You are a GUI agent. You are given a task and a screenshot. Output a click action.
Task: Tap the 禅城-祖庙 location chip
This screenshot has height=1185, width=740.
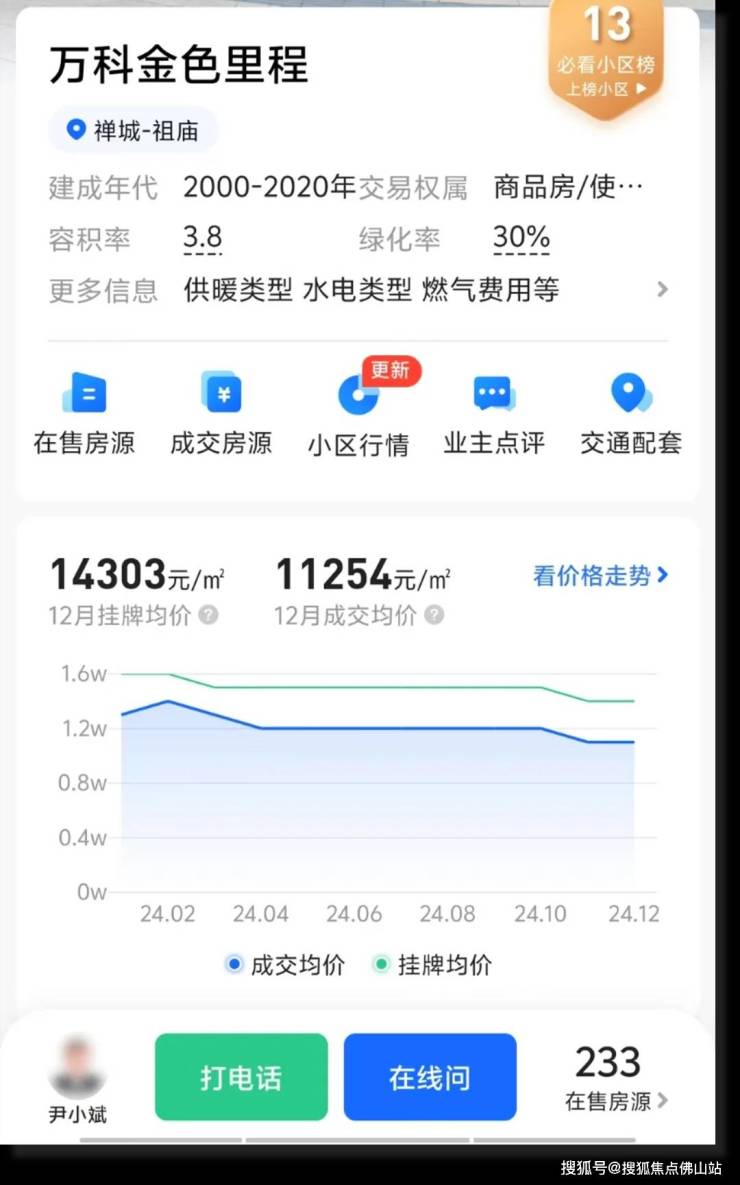pyautogui.click(x=133, y=130)
